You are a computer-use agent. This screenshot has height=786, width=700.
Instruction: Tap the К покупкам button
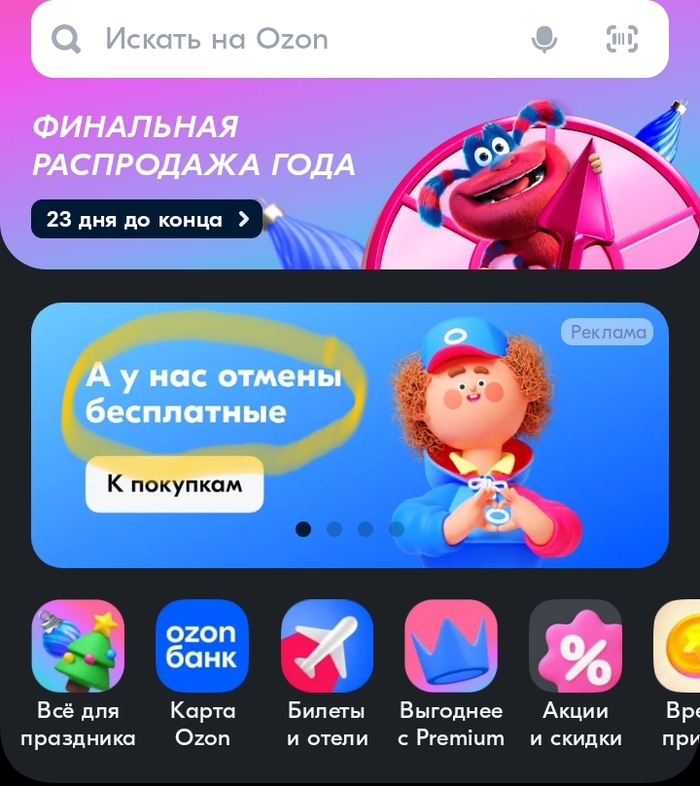point(174,485)
